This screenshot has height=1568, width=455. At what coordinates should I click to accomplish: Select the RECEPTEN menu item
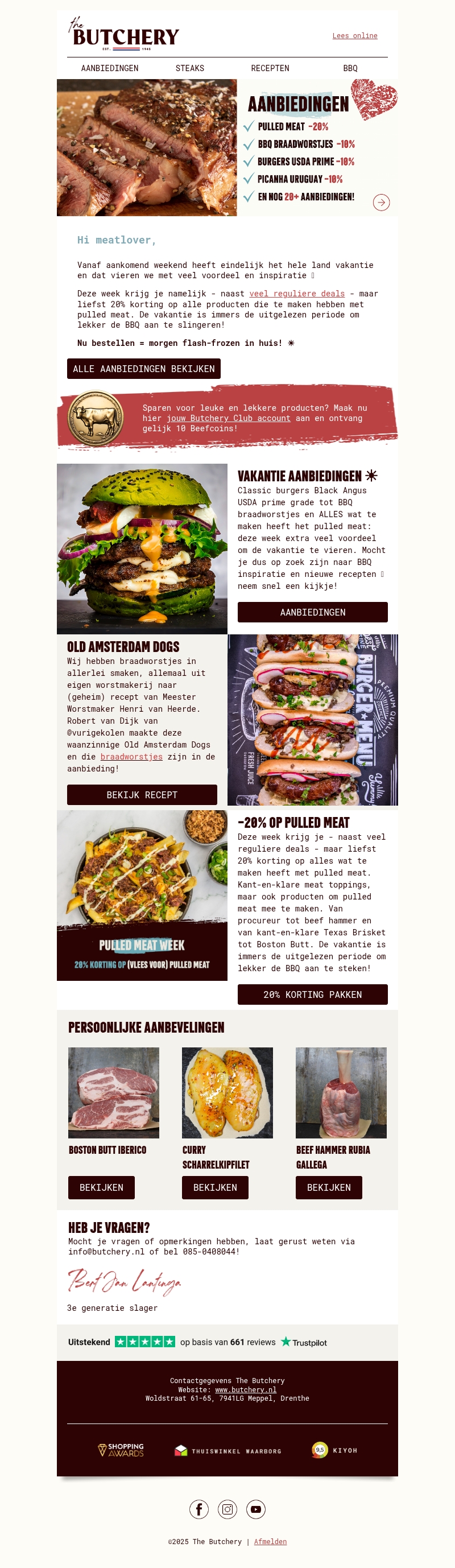(270, 68)
